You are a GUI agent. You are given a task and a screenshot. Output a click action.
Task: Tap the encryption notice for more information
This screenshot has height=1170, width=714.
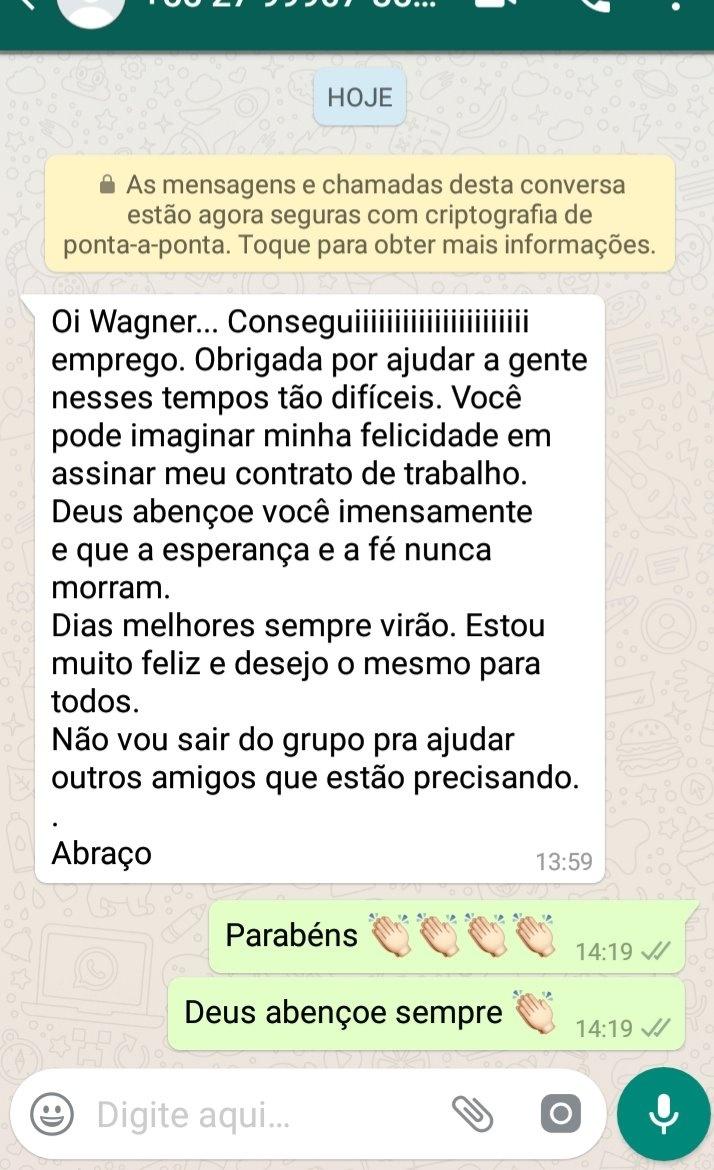point(359,214)
